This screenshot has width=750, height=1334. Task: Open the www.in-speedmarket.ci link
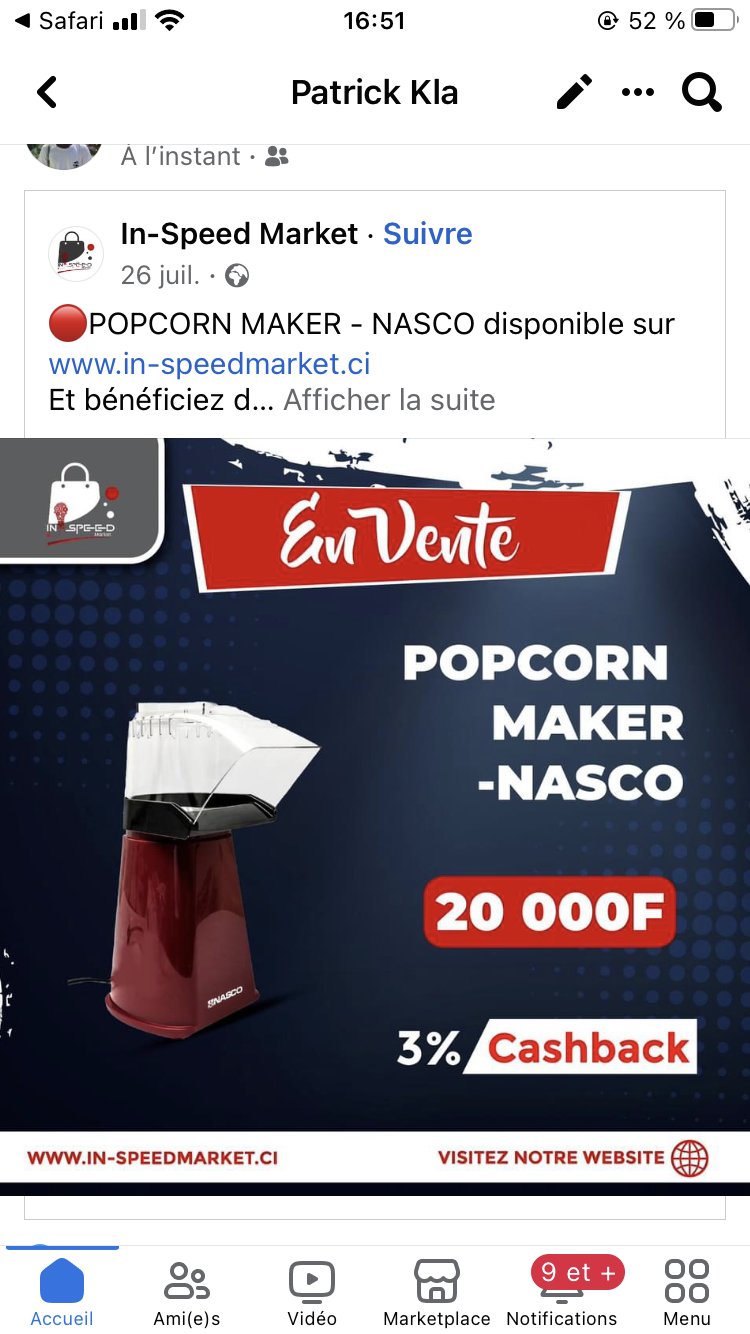tap(210, 362)
